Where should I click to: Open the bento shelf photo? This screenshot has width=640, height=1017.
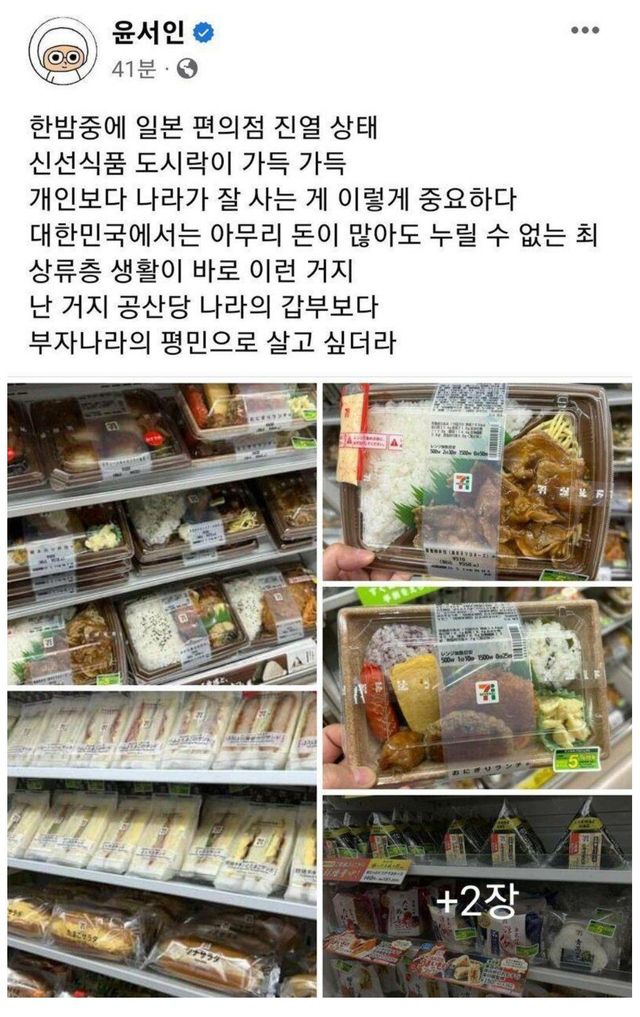pos(162,534)
